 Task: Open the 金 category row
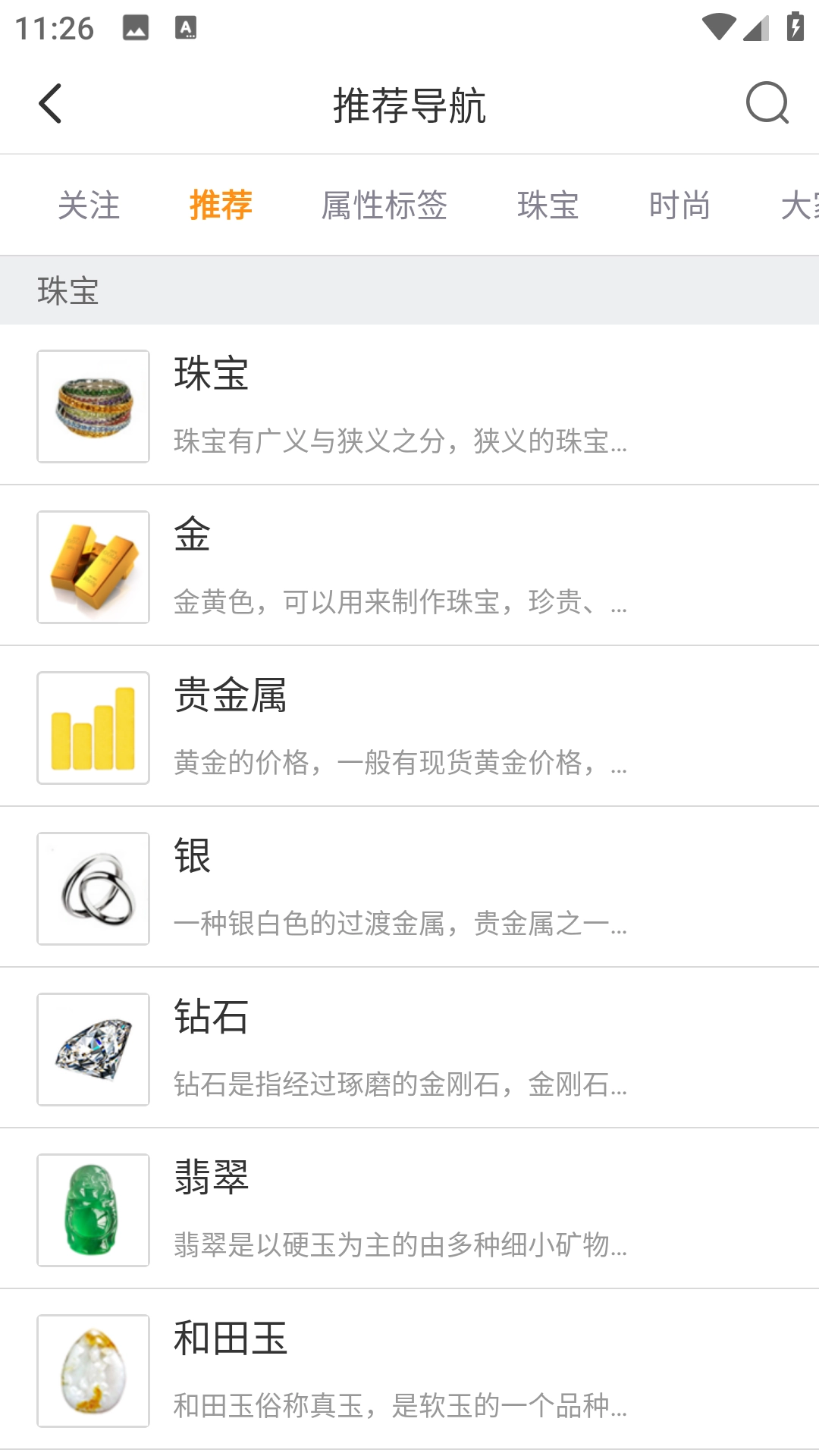pyautogui.click(x=409, y=566)
